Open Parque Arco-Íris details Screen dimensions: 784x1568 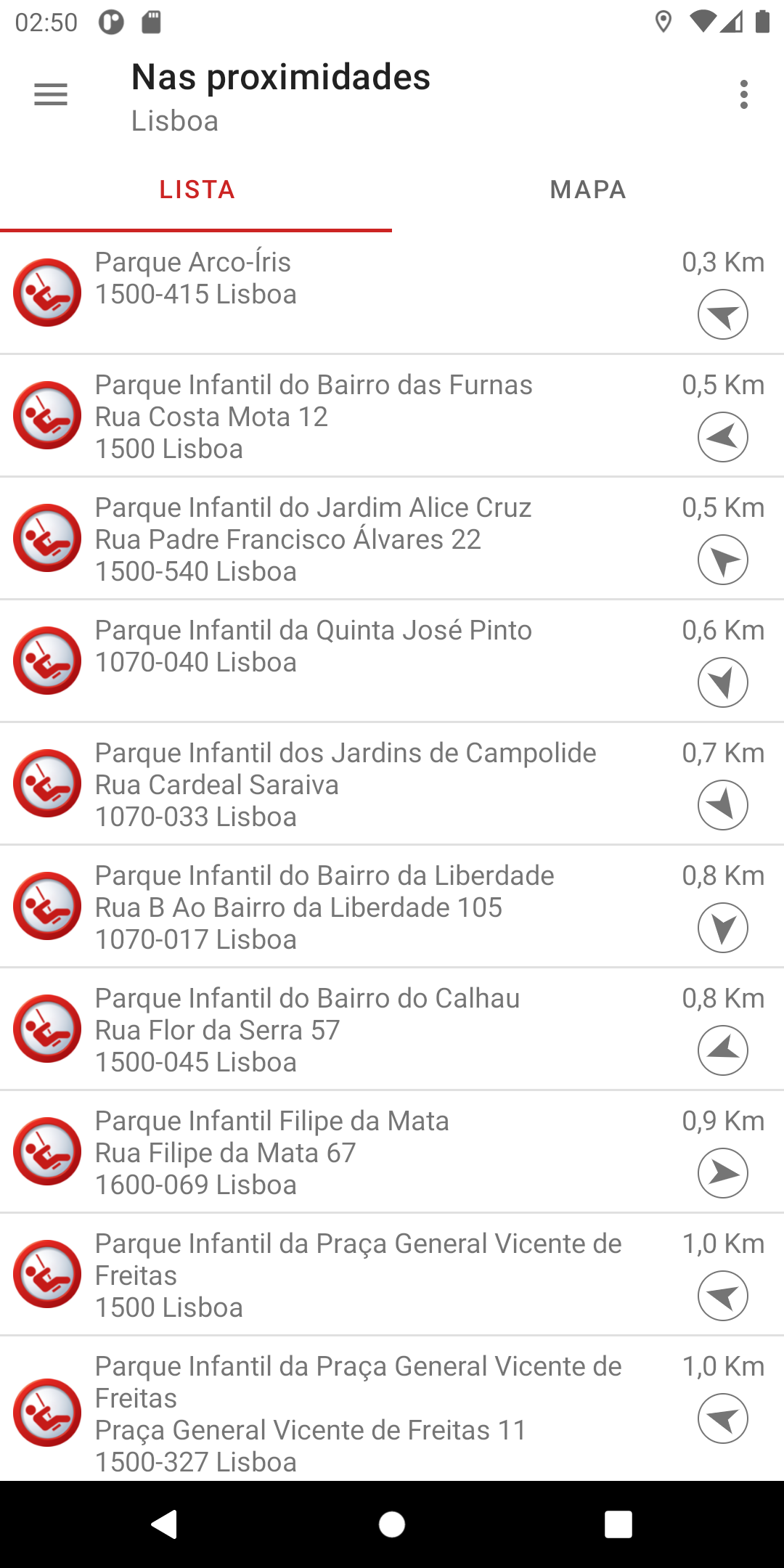point(392,293)
